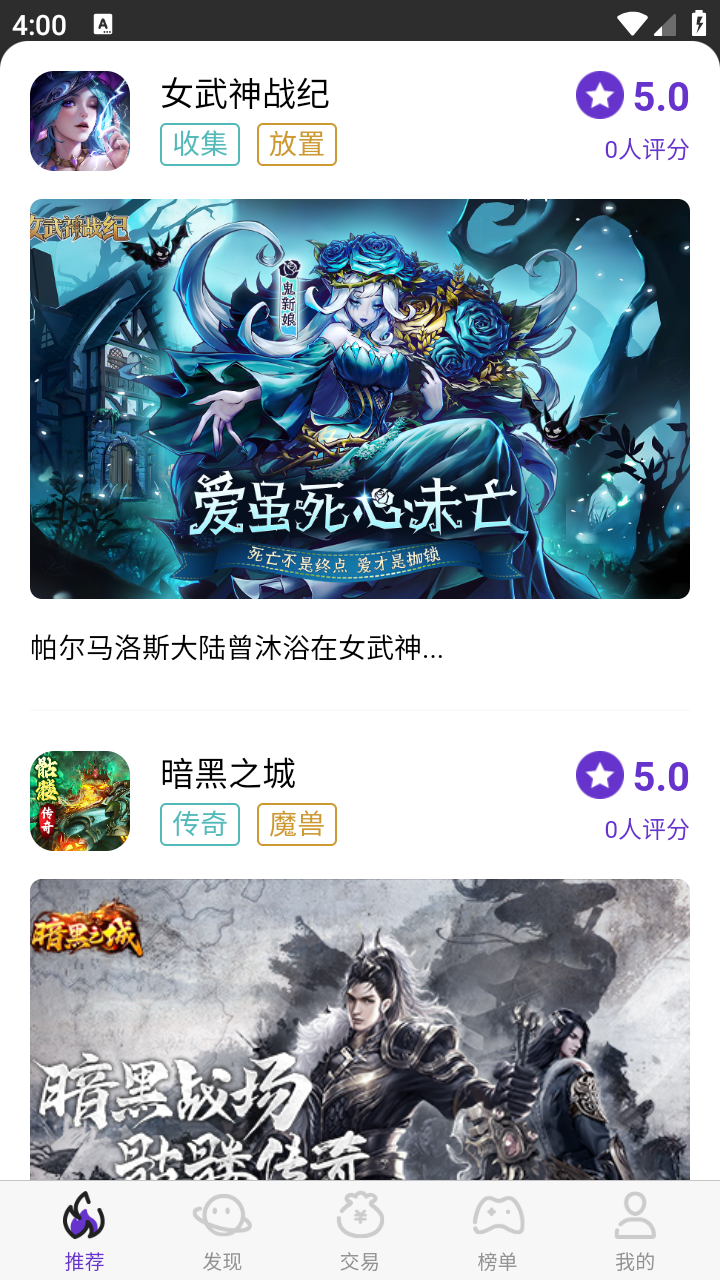Screen dimensions: 720x1280
Task: Tap the 我的 profile person icon
Action: tap(636, 1216)
